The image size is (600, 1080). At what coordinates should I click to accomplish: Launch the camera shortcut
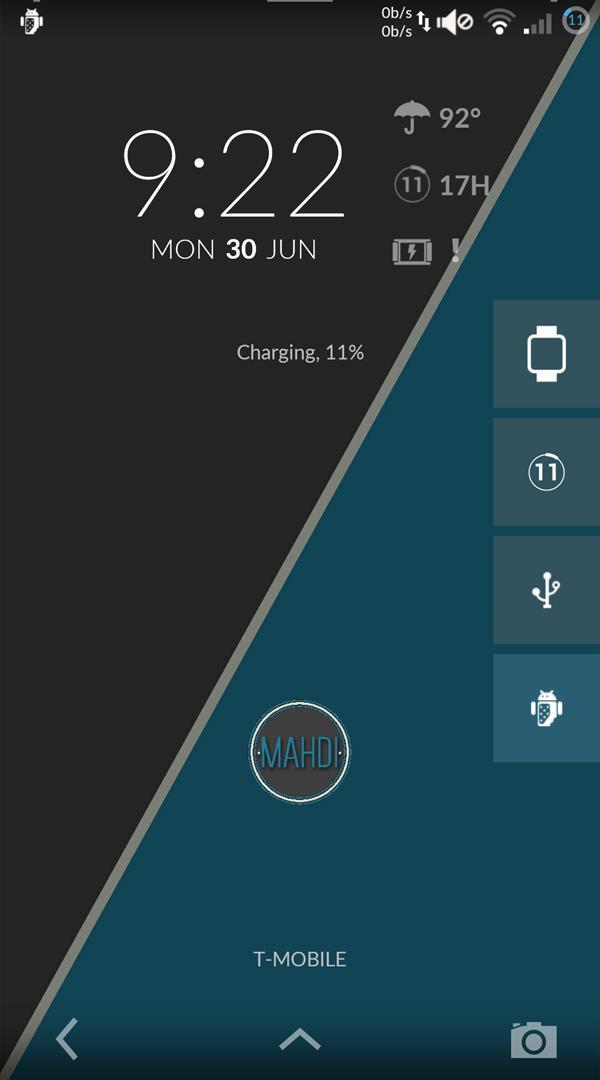point(533,1040)
